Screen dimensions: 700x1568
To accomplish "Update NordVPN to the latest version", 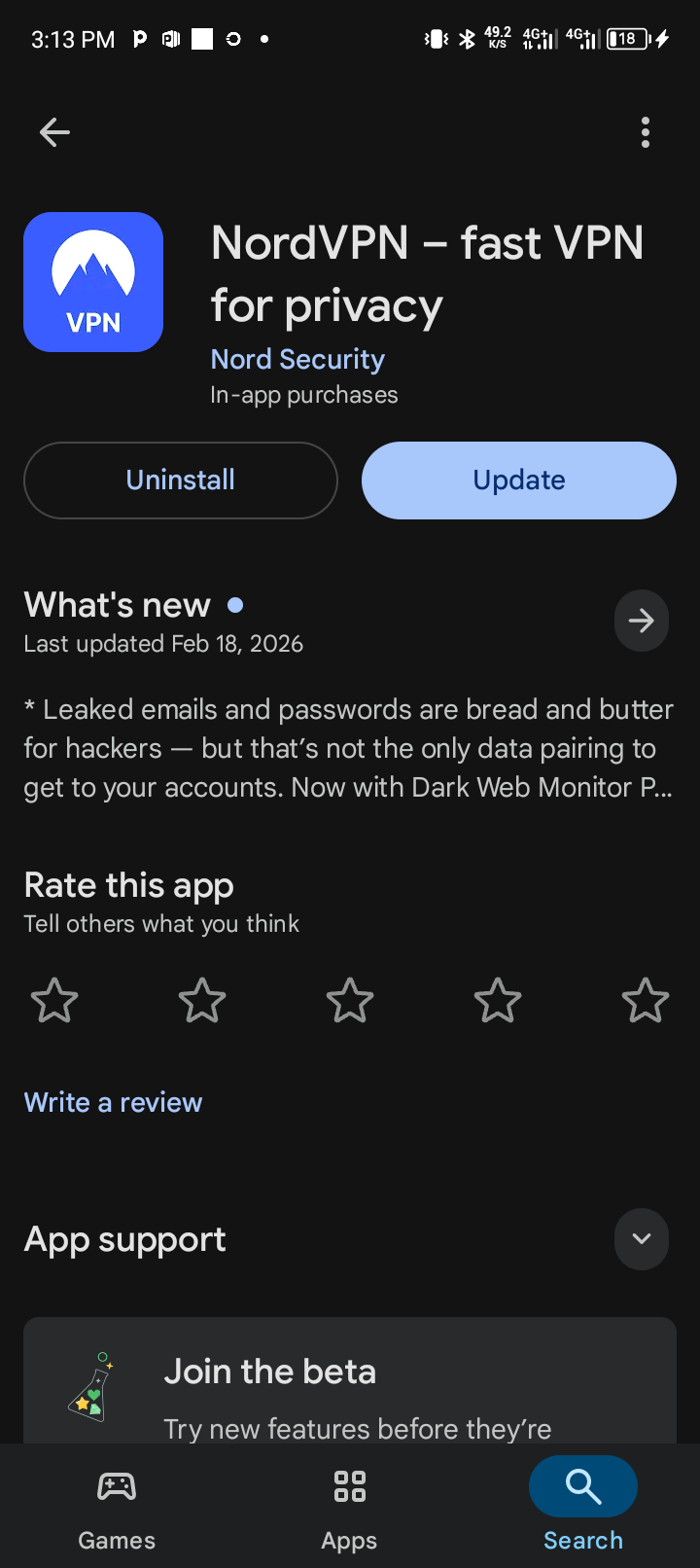I will [519, 481].
